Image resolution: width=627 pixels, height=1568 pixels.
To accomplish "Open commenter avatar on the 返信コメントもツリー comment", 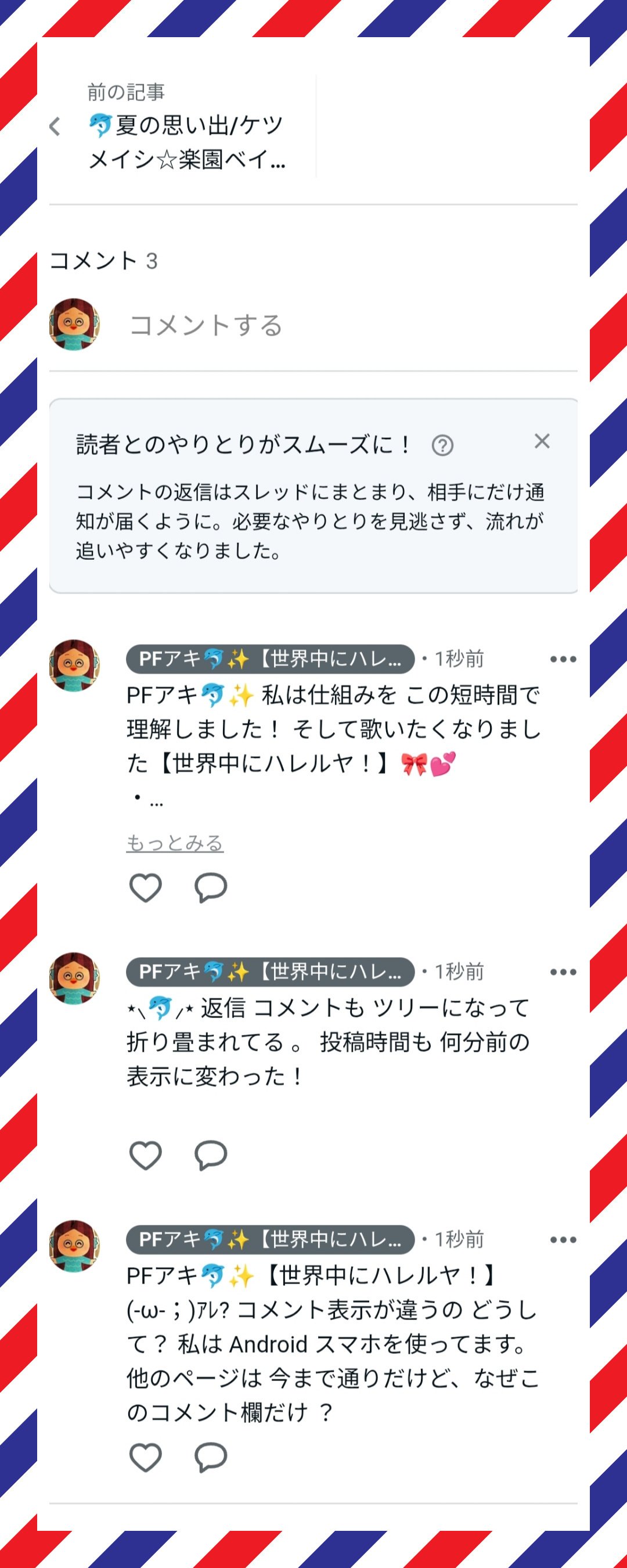I will [x=74, y=978].
